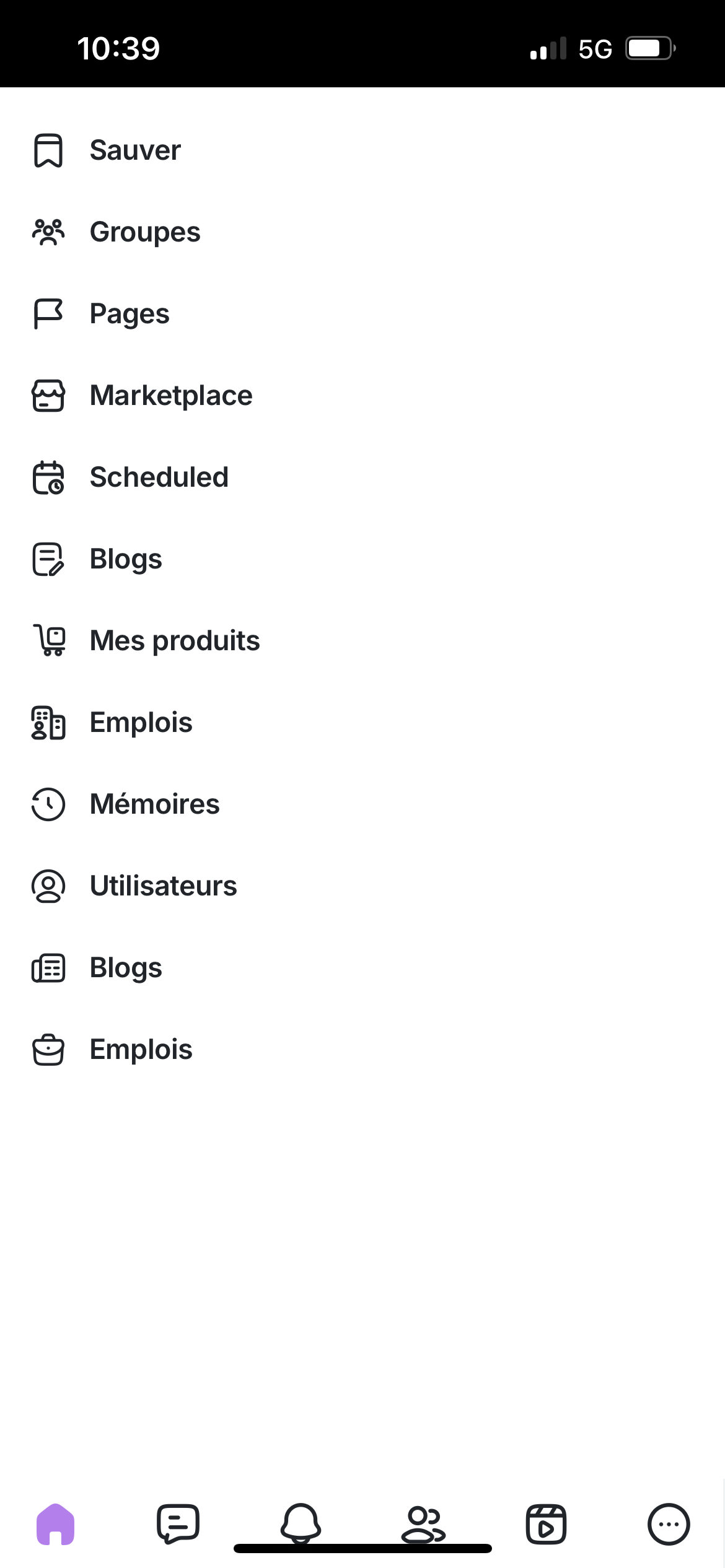Image resolution: width=725 pixels, height=1568 pixels.
Task: Open the Marketplace
Action: coord(362,396)
